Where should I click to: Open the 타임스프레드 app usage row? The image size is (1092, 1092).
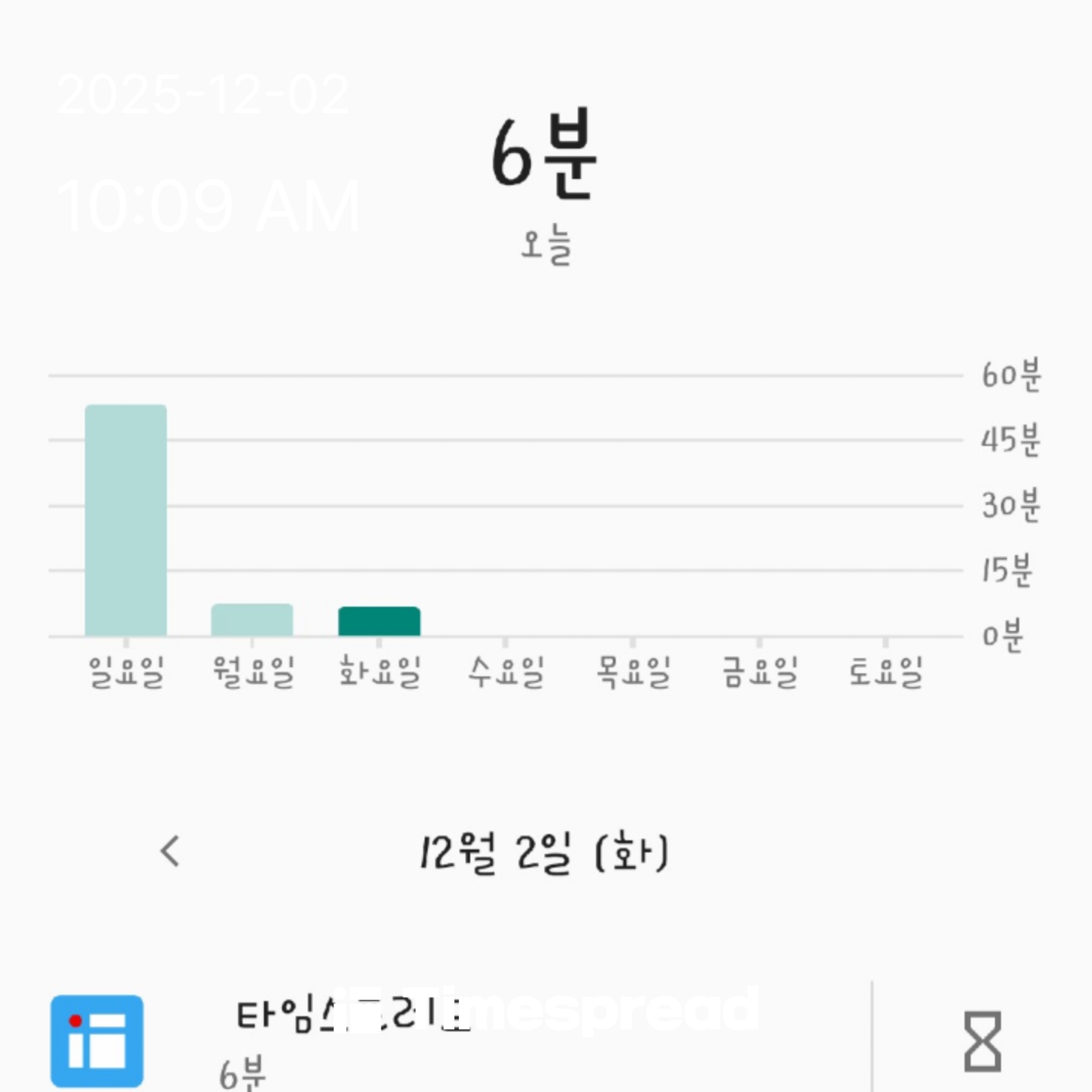[455, 1039]
